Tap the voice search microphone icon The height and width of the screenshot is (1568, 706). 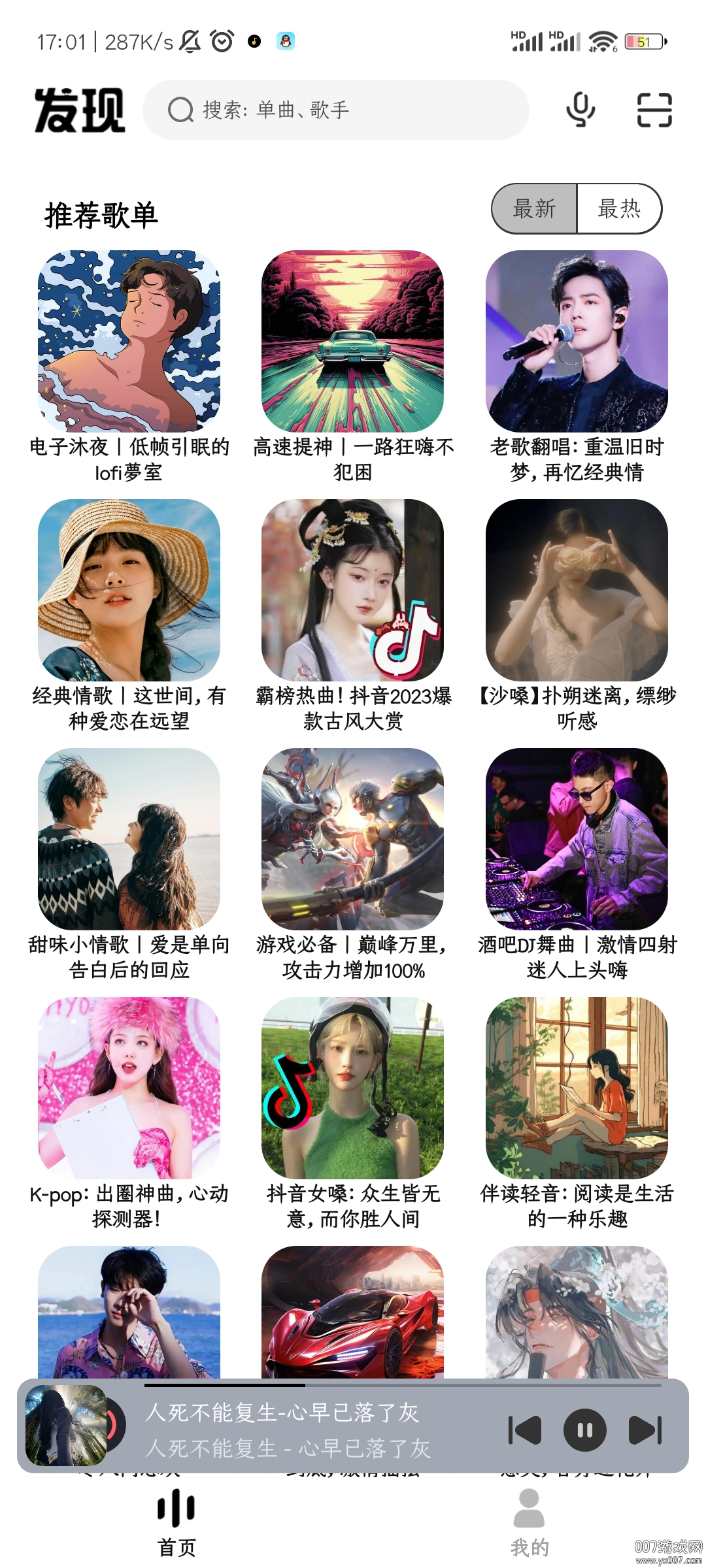pyautogui.click(x=581, y=111)
